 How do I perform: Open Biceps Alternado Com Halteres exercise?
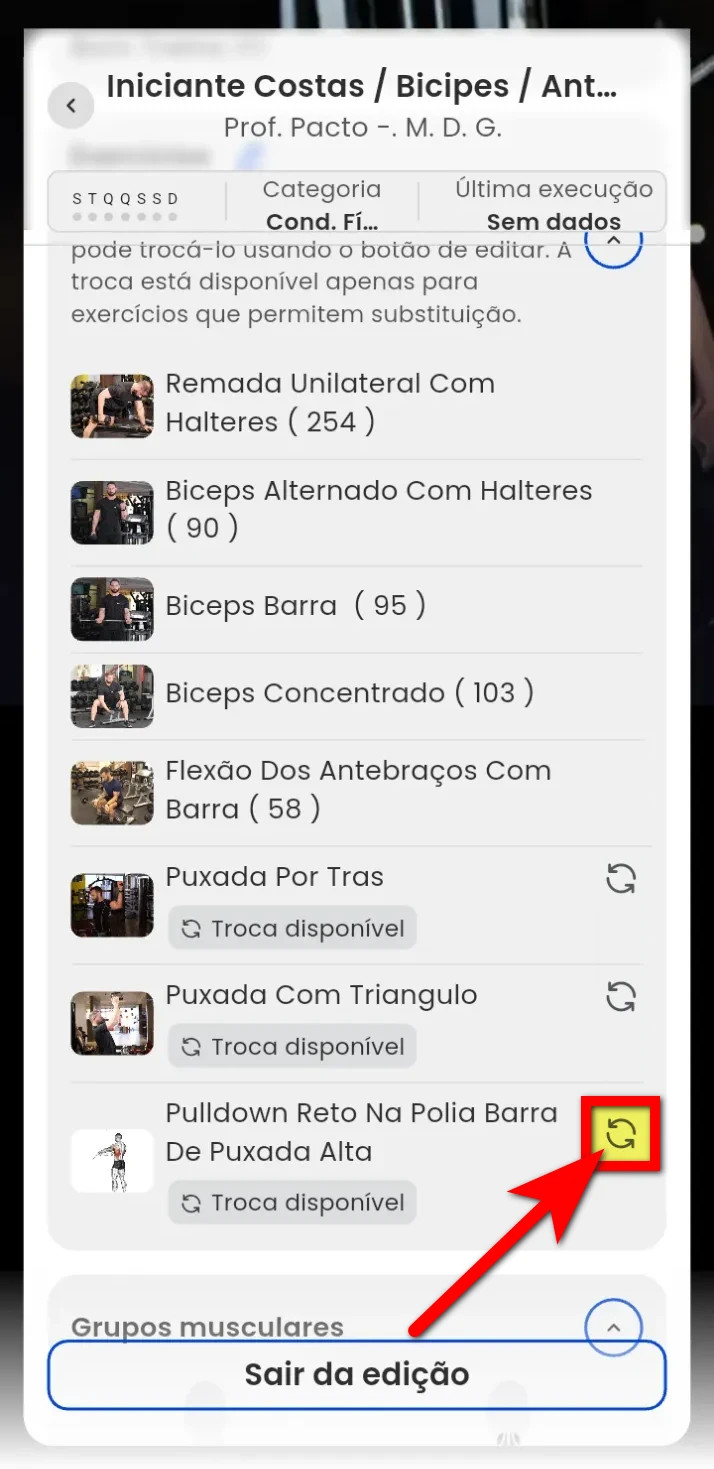click(378, 509)
